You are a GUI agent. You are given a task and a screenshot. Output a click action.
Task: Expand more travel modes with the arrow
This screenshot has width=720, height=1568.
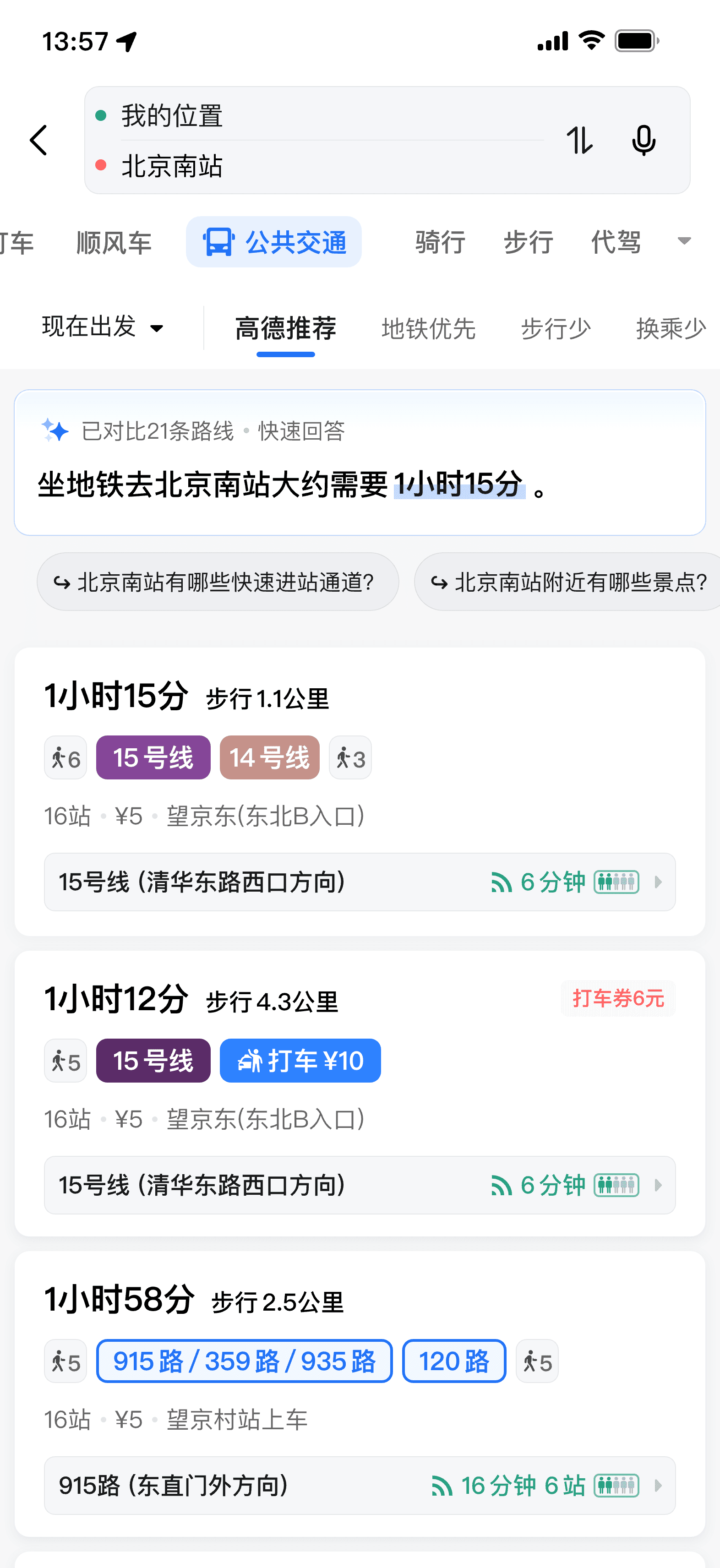coord(684,241)
